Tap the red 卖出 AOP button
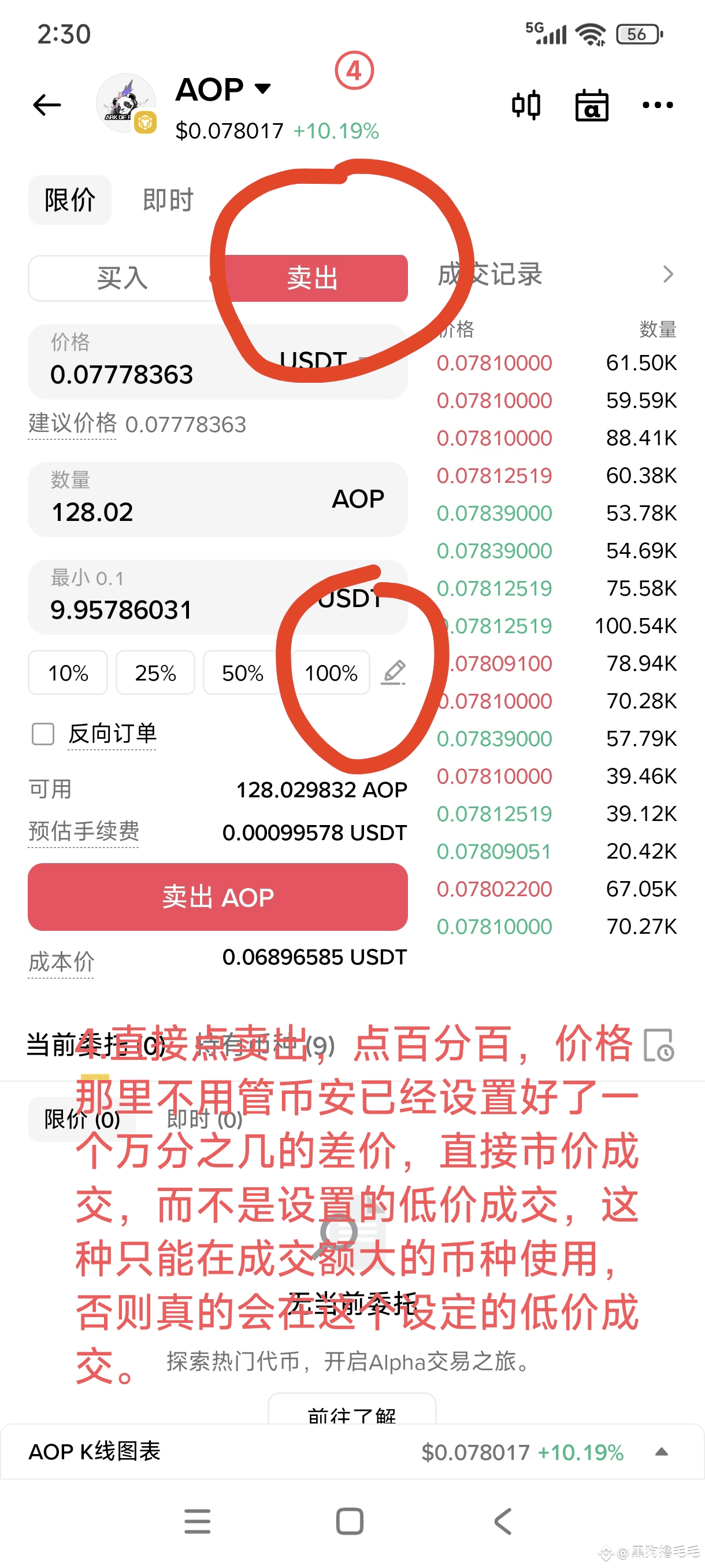The width and height of the screenshot is (705, 1568). click(x=217, y=897)
